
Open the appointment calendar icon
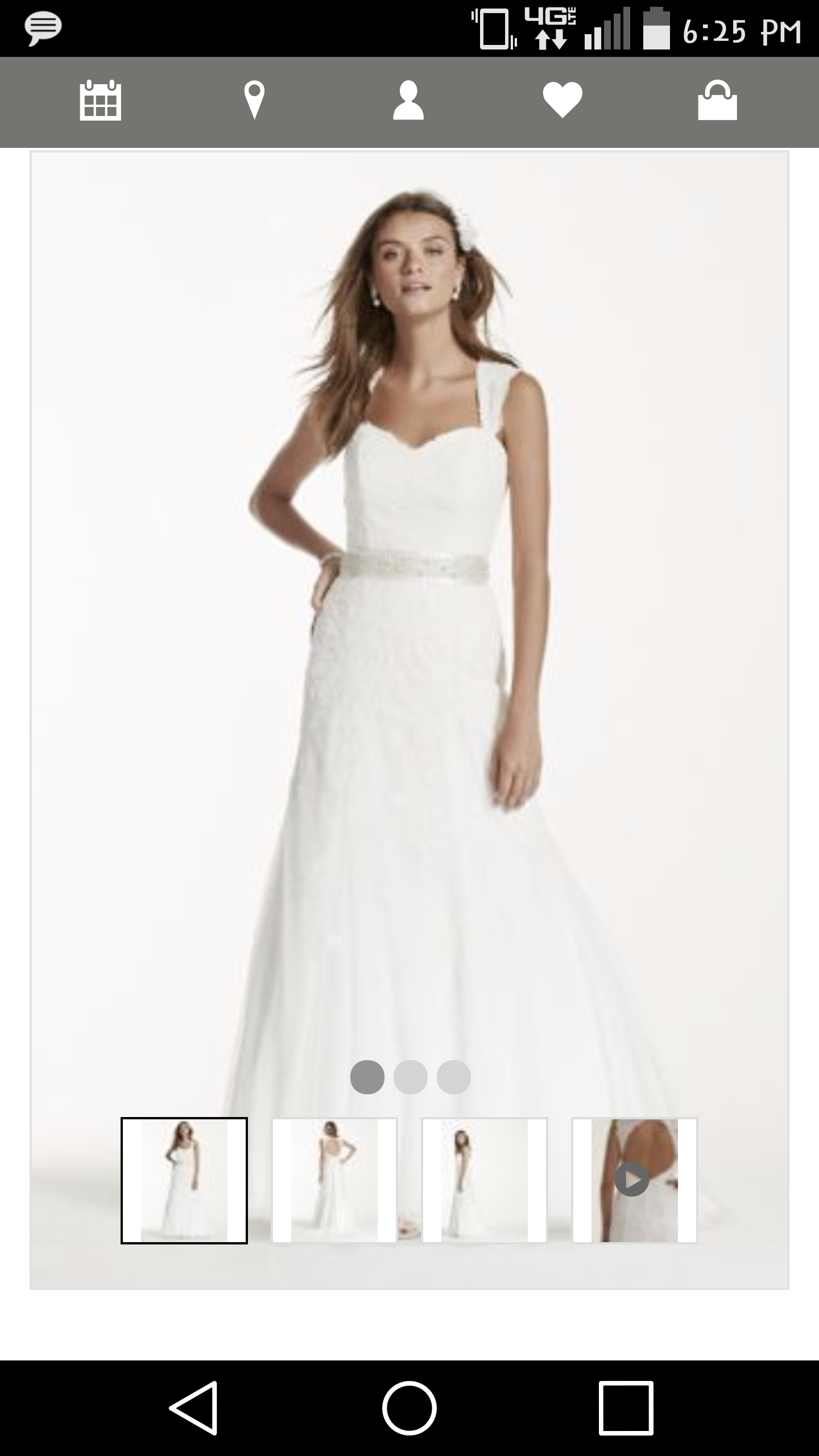coord(100,101)
